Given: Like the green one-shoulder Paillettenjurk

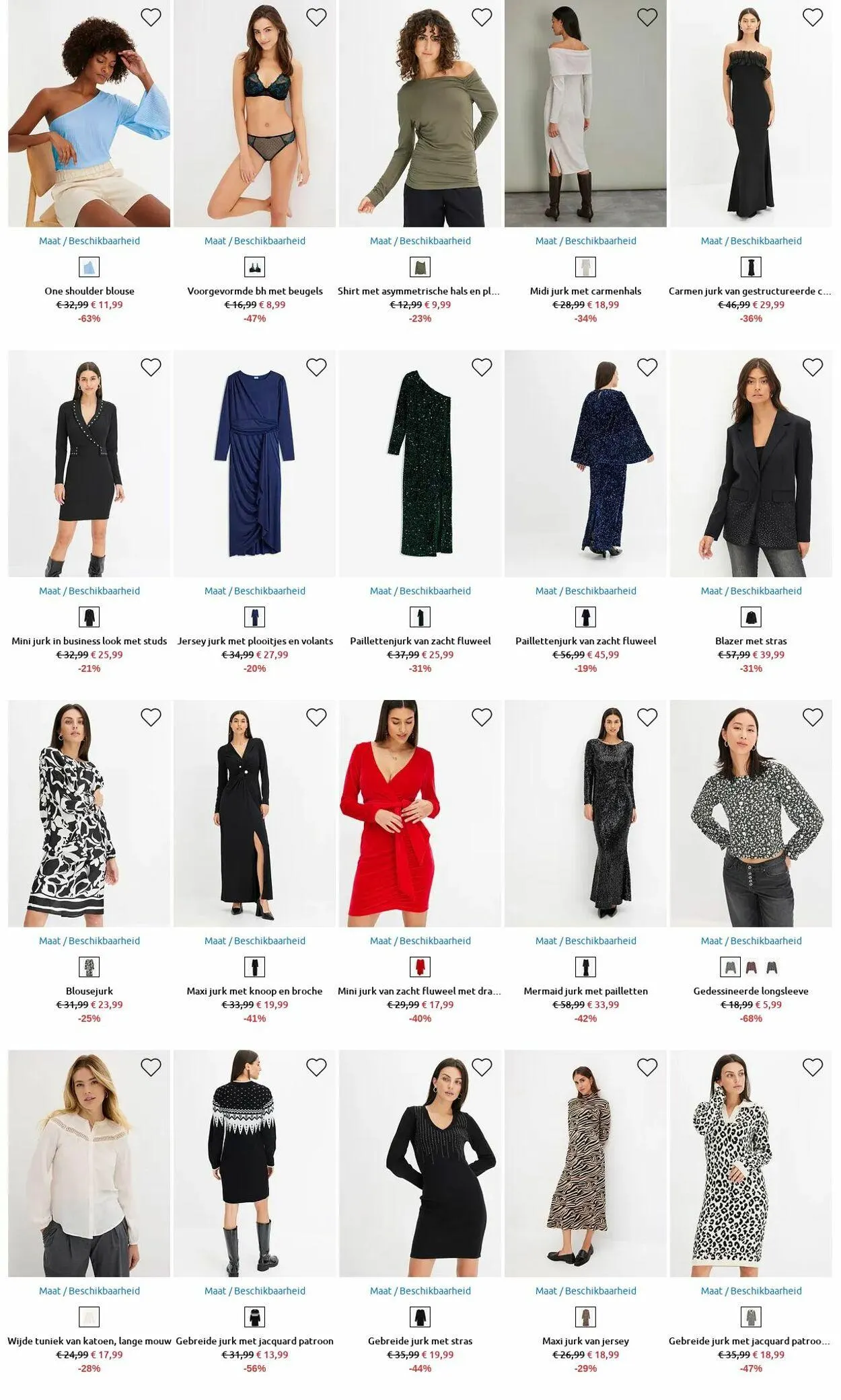Looking at the screenshot, I should coord(482,367).
